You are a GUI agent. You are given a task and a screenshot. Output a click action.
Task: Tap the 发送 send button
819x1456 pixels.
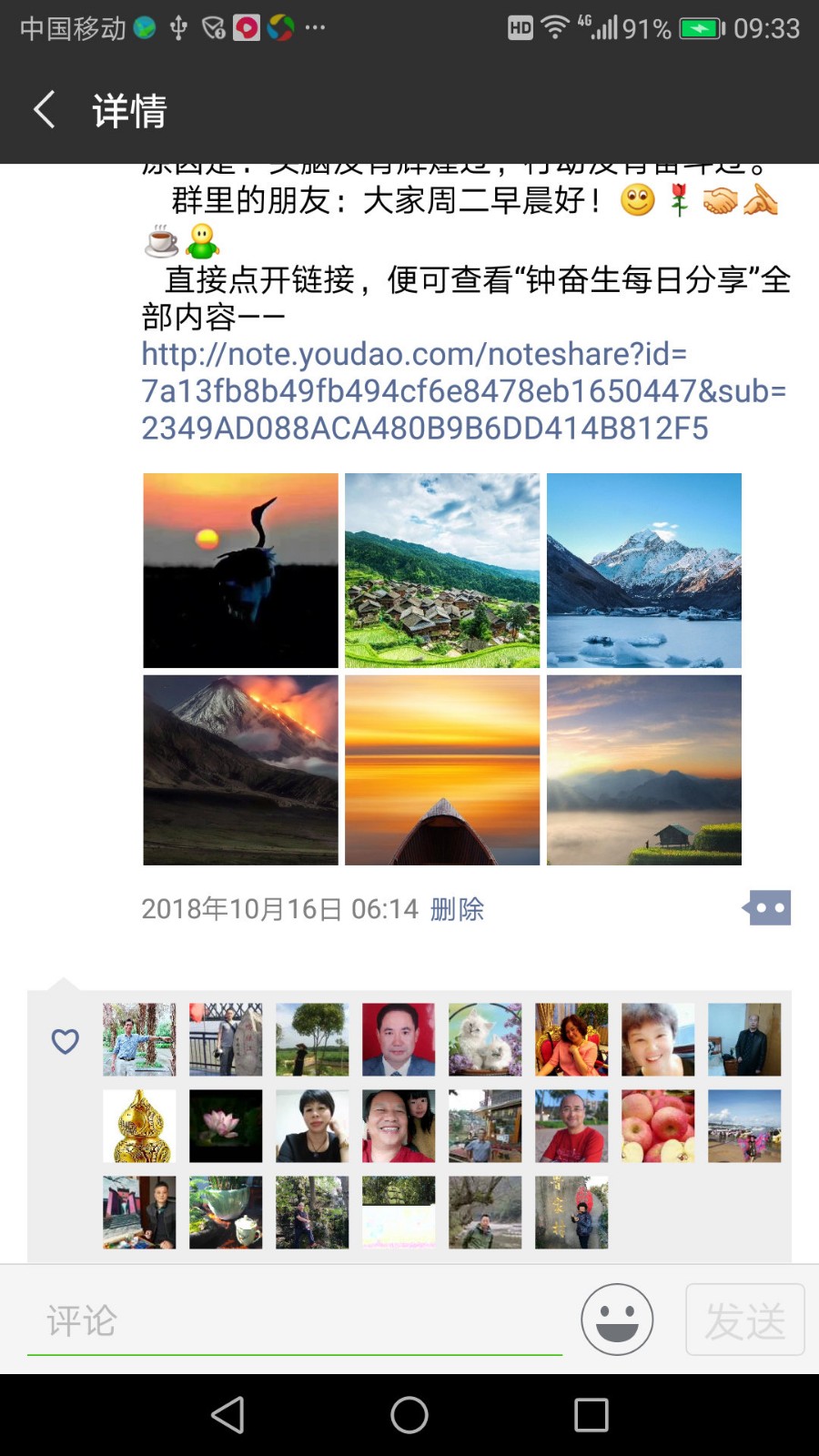click(744, 1319)
